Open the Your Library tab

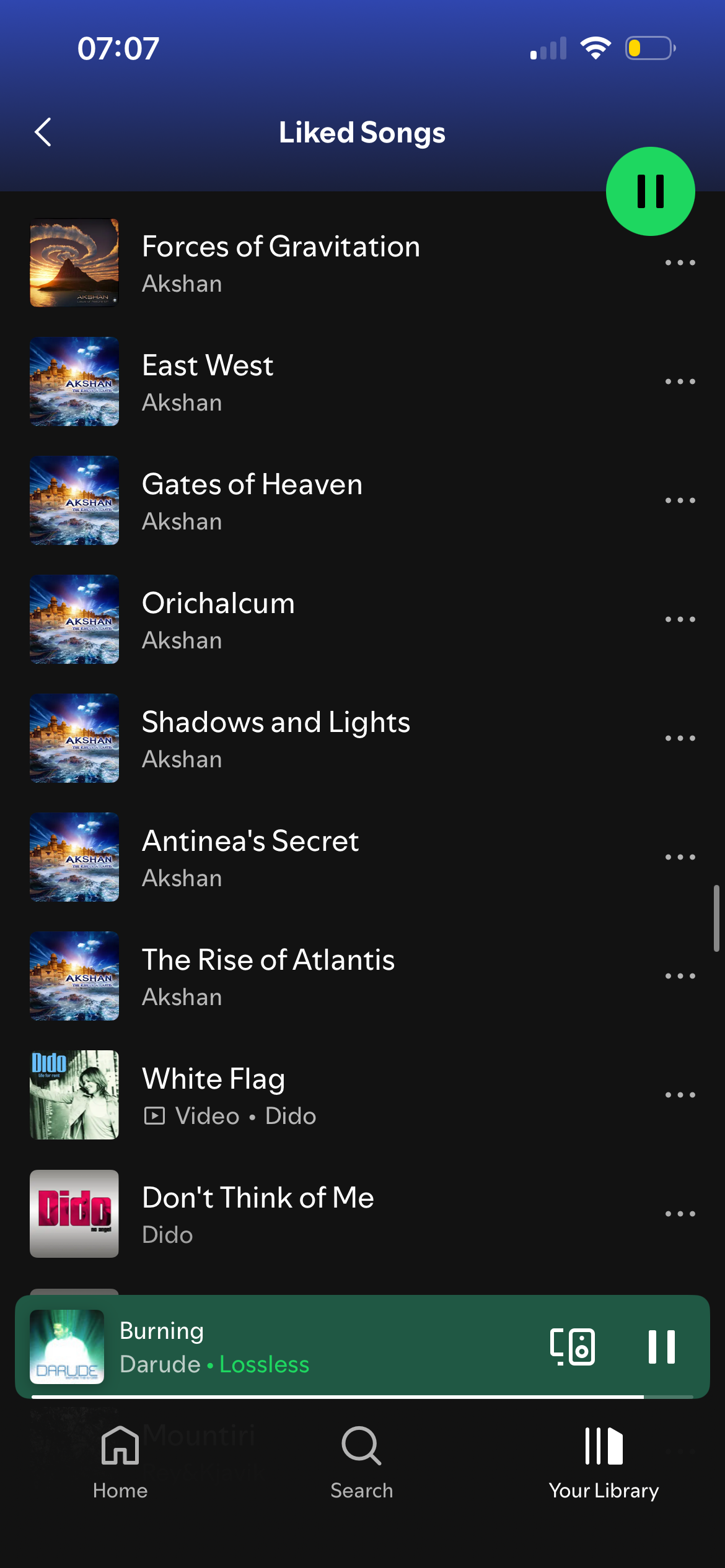(604, 1461)
